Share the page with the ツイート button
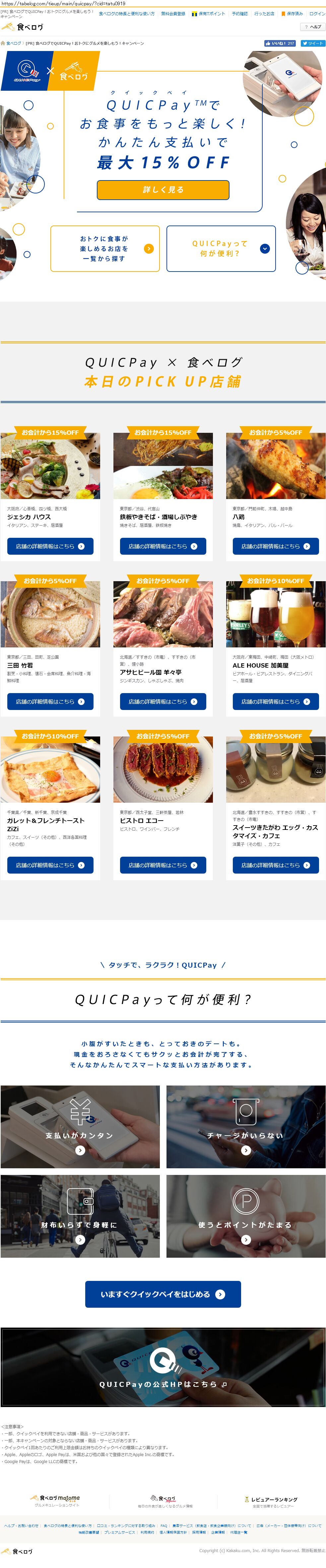Image resolution: width=326 pixels, height=1568 pixels. (313, 43)
